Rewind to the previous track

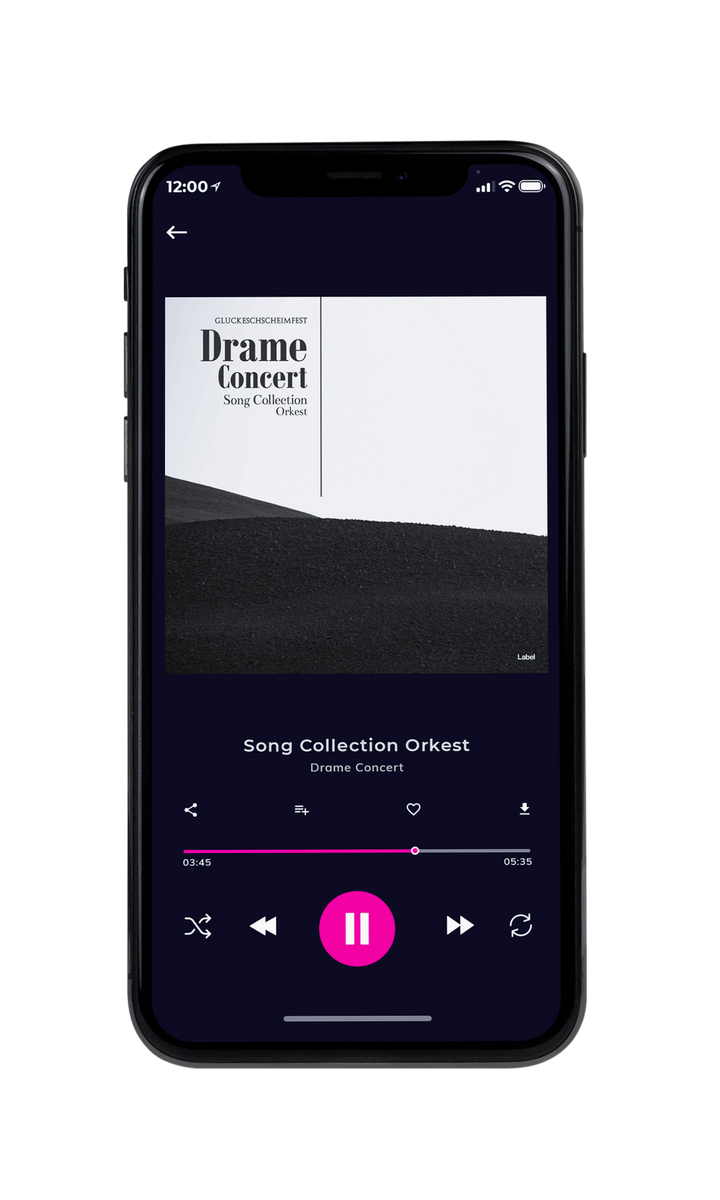[263, 927]
